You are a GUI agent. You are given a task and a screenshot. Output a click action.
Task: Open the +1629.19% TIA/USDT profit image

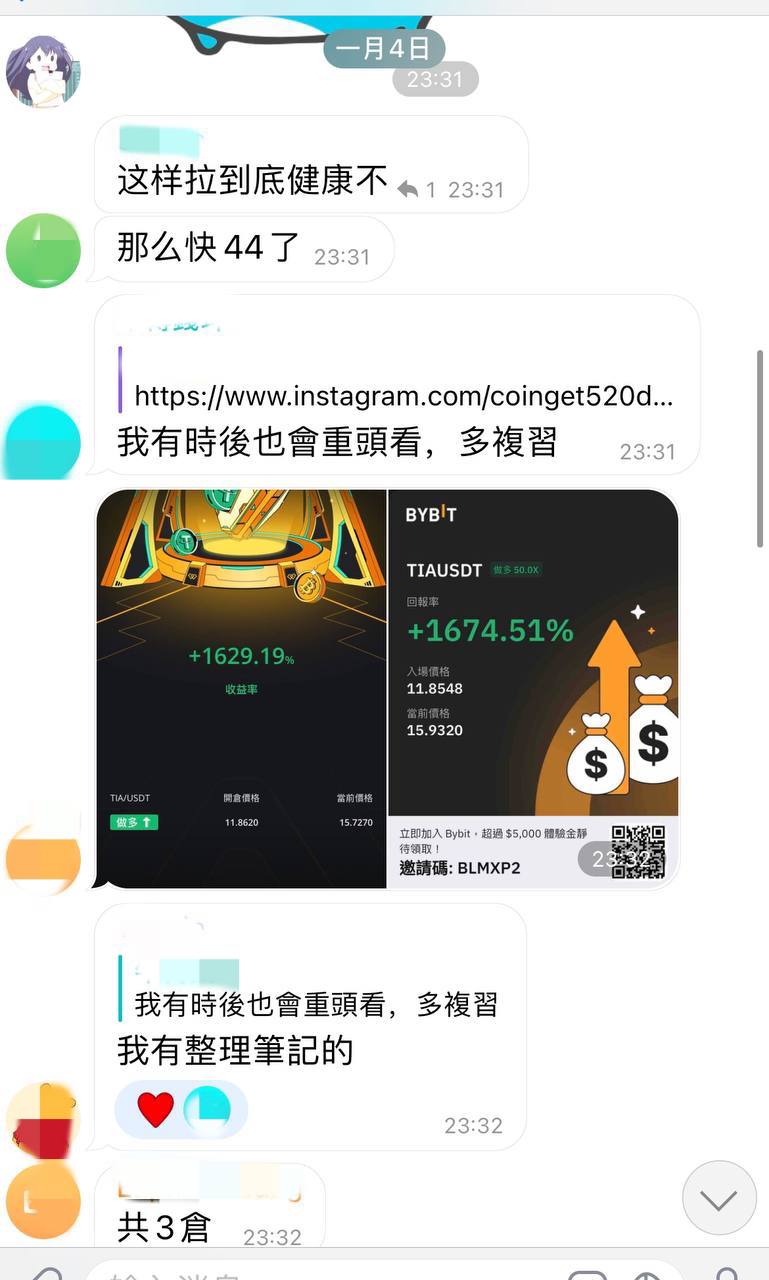click(x=241, y=688)
